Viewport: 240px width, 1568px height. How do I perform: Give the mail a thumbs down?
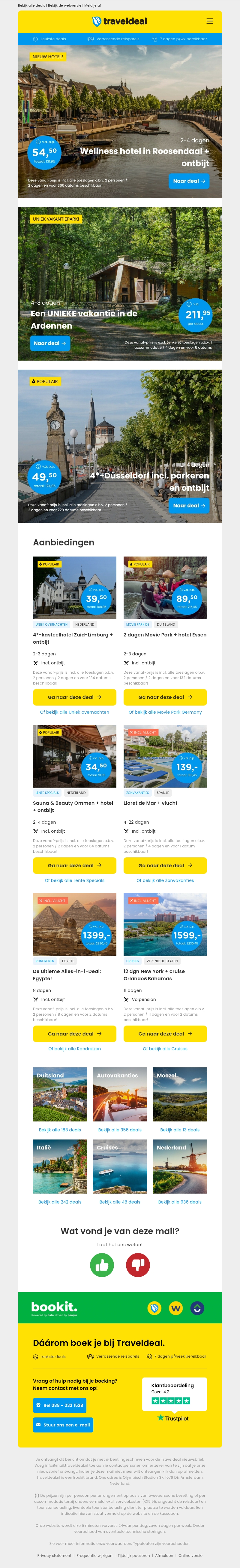[138, 1265]
